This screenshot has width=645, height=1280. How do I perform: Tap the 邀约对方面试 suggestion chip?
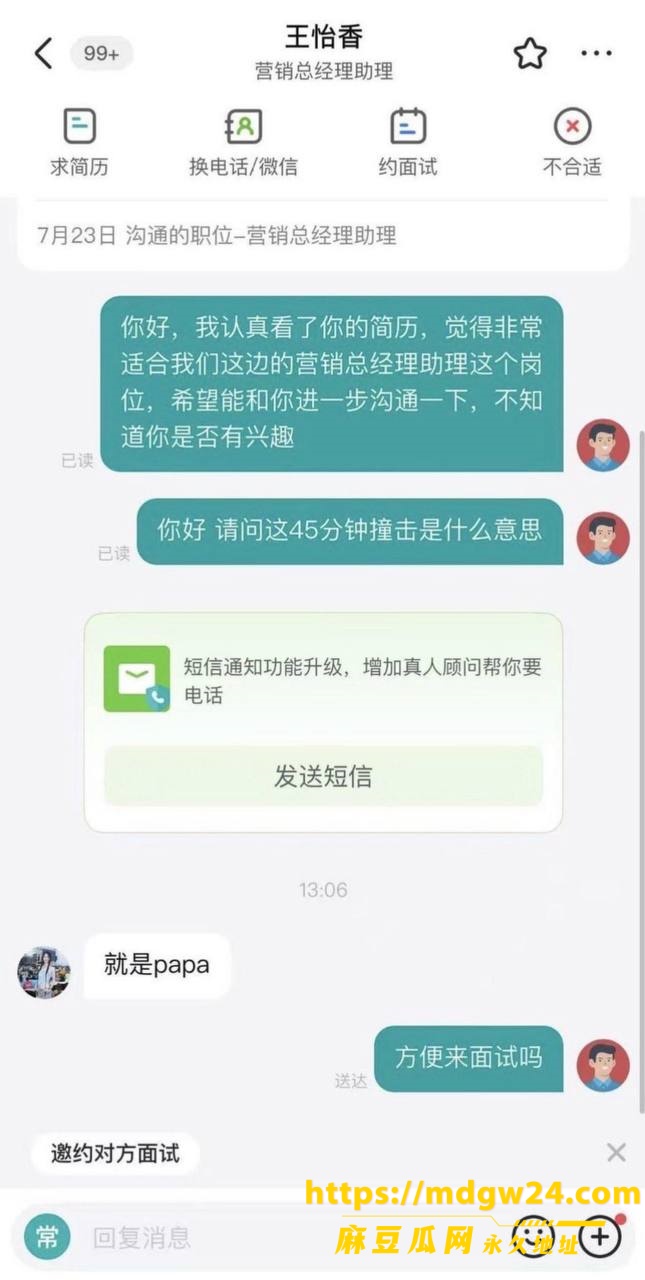click(115, 1153)
